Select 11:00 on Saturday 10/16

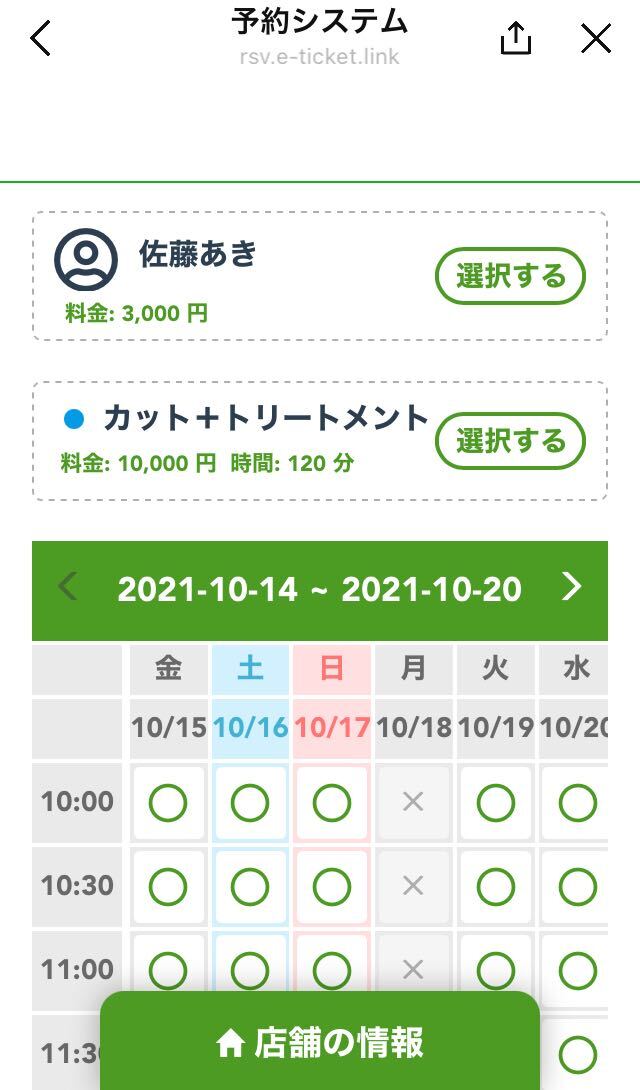pos(250,968)
